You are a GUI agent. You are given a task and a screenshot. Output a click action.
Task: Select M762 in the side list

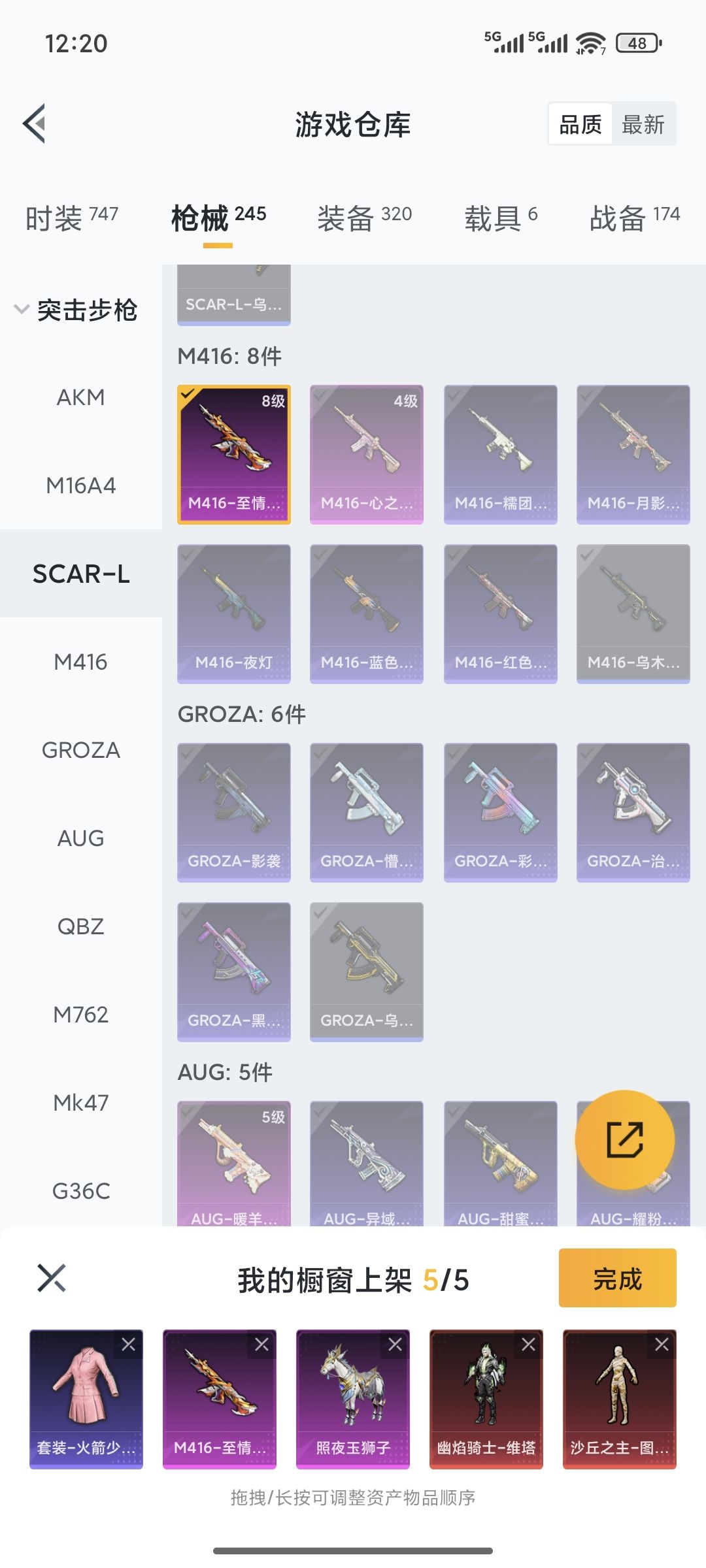tap(81, 1015)
